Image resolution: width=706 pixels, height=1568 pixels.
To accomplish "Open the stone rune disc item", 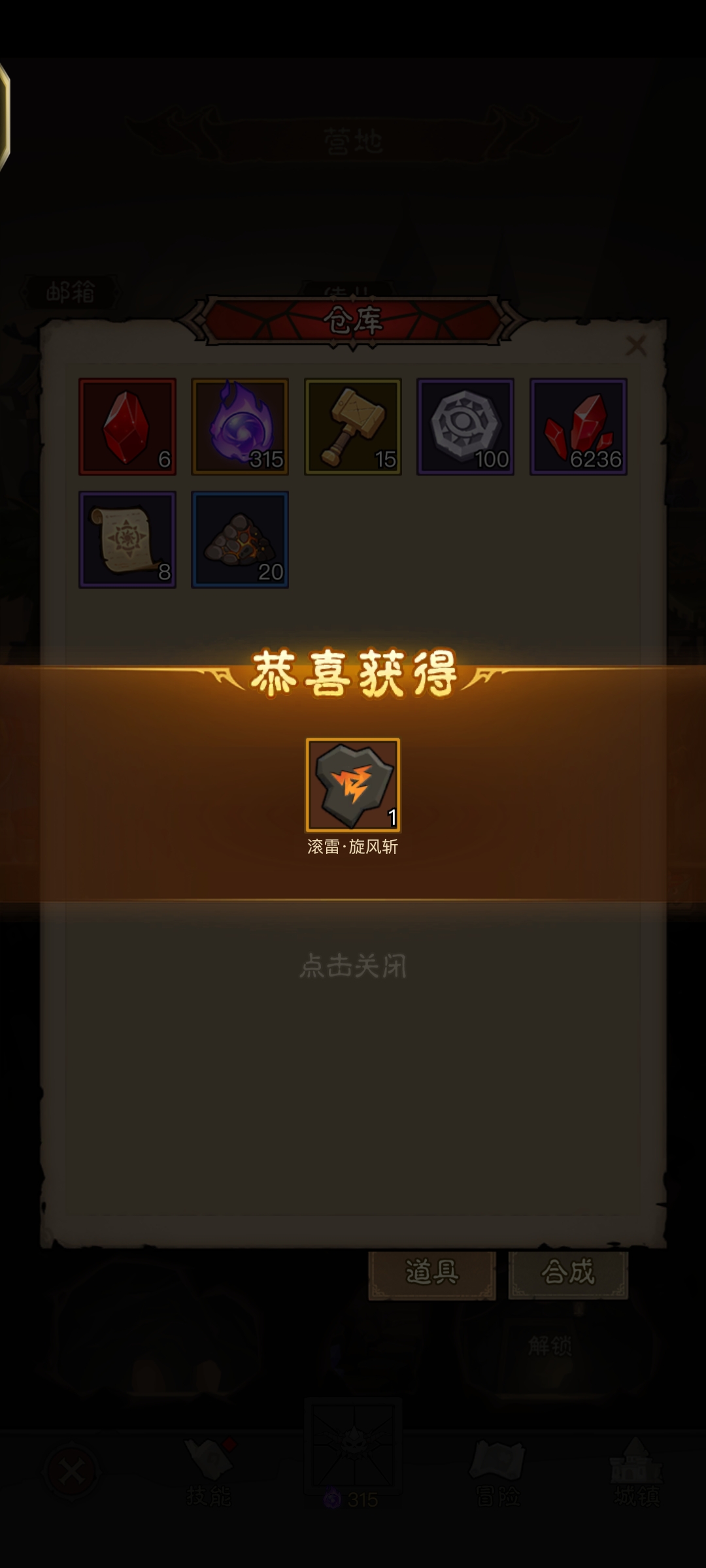I will tap(465, 427).
